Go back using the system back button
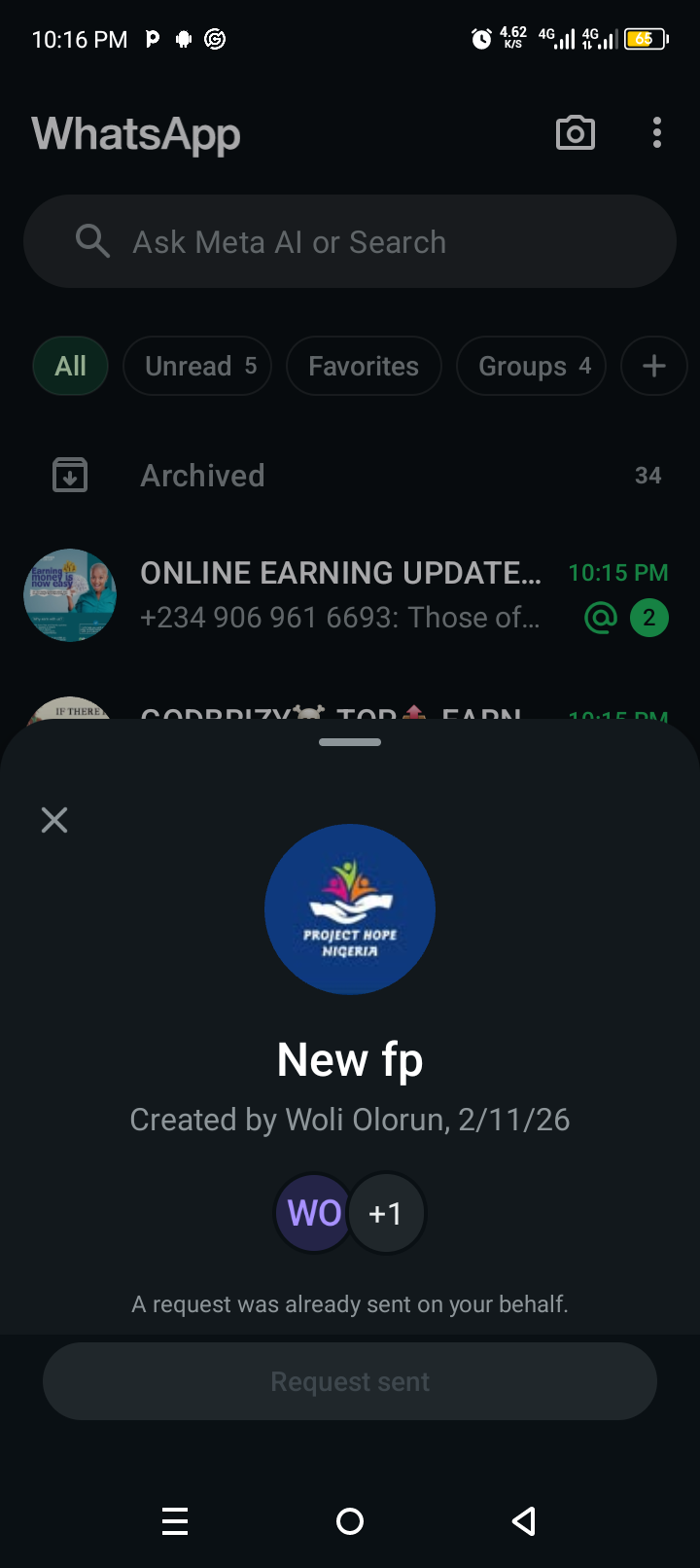Viewport: 700px width, 1568px height. click(x=524, y=1521)
